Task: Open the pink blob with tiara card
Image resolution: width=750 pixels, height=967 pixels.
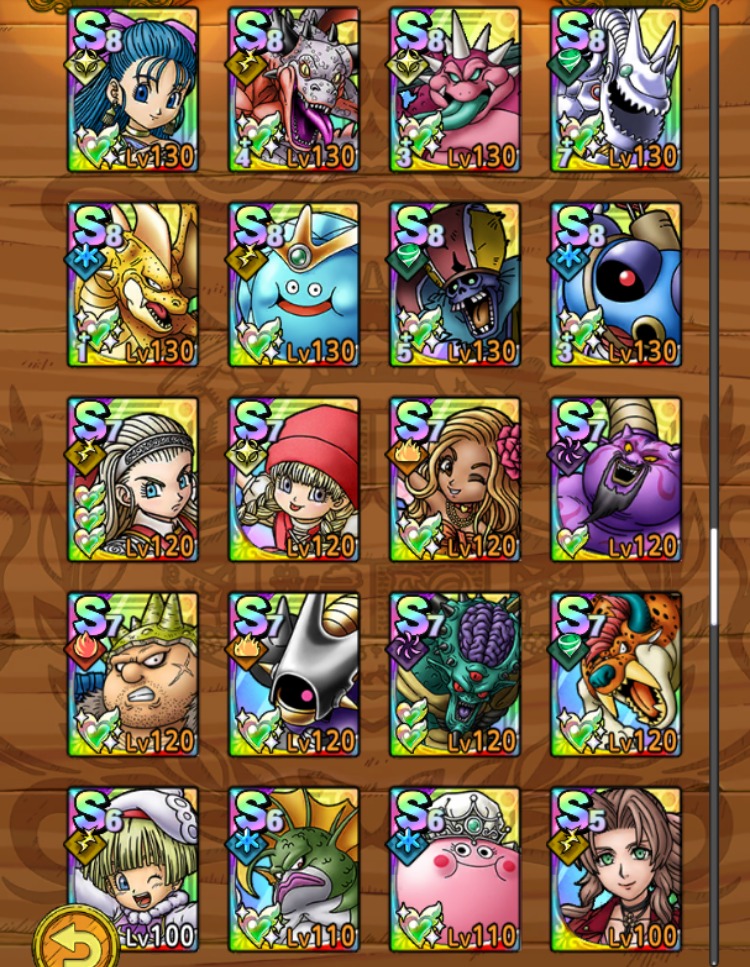Action: 455,868
